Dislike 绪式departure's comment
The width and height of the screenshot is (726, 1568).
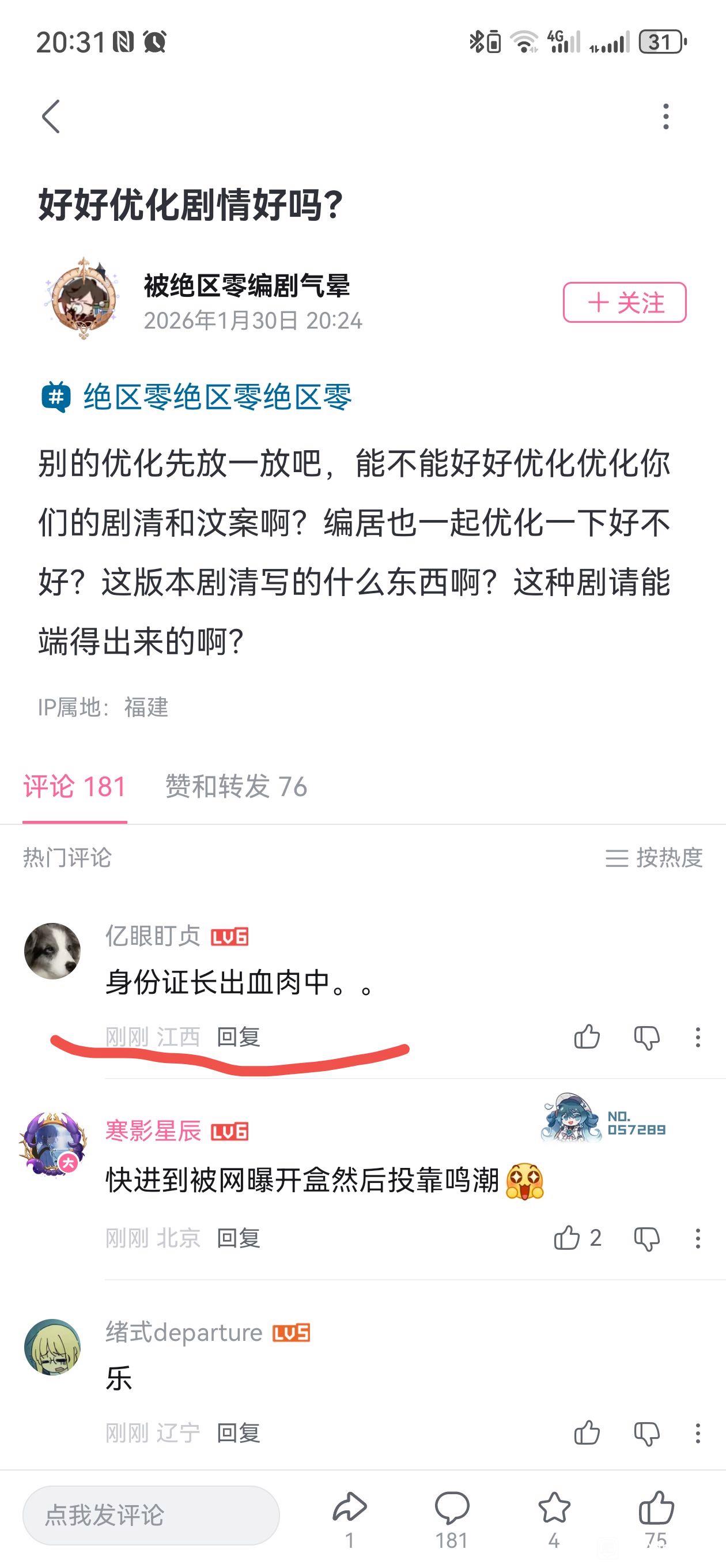[646, 1433]
